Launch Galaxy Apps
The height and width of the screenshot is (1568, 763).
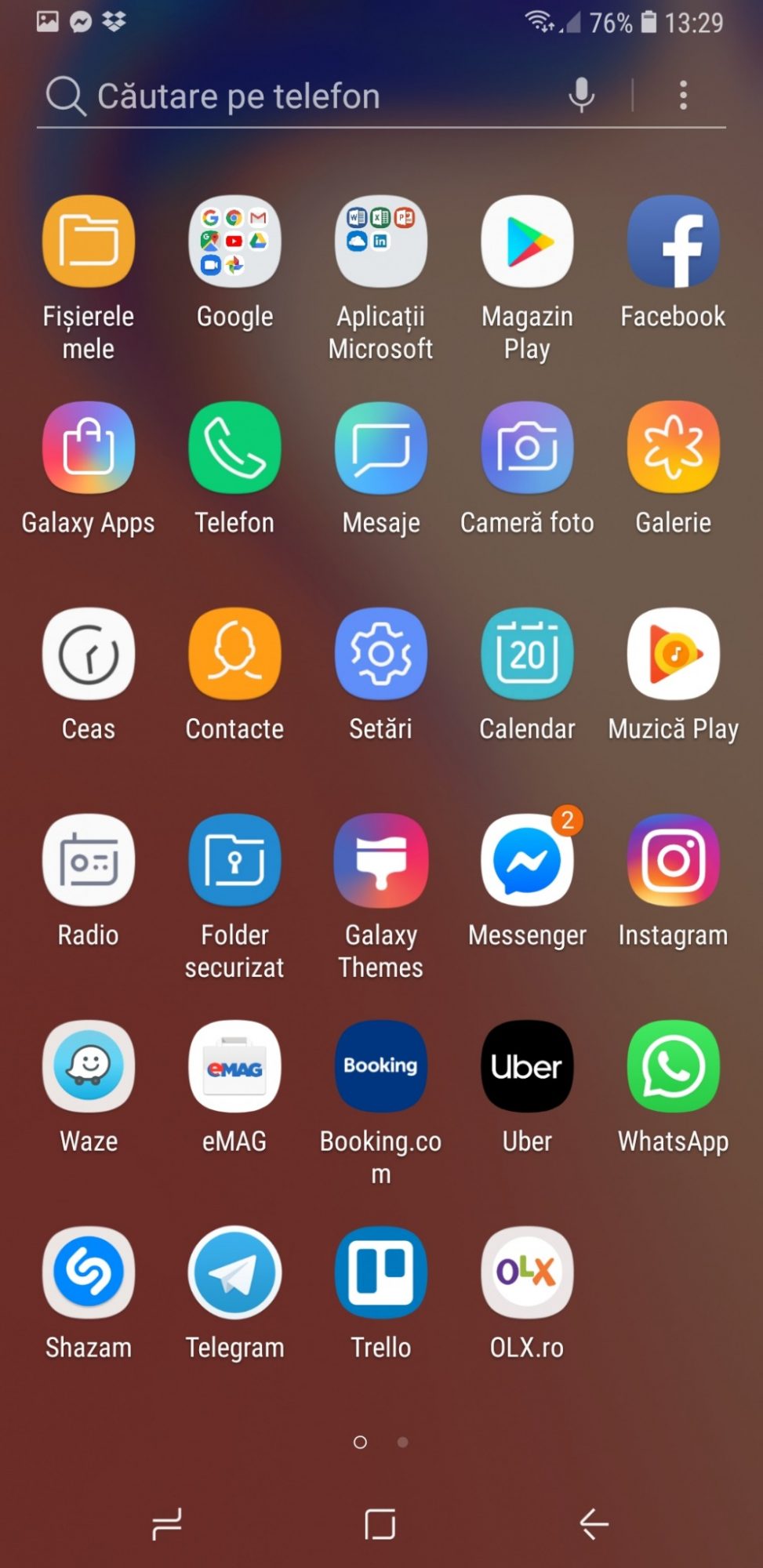coord(89,448)
